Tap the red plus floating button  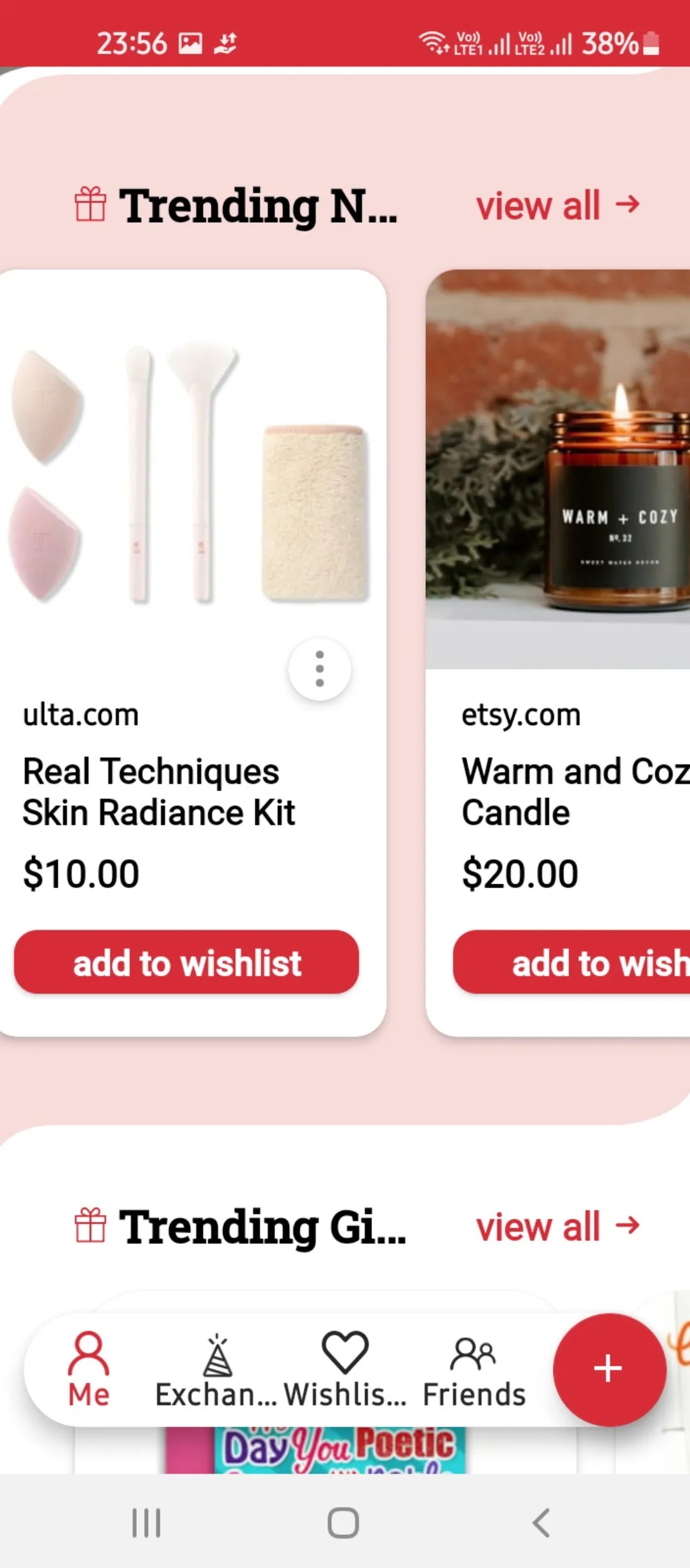[608, 1368]
